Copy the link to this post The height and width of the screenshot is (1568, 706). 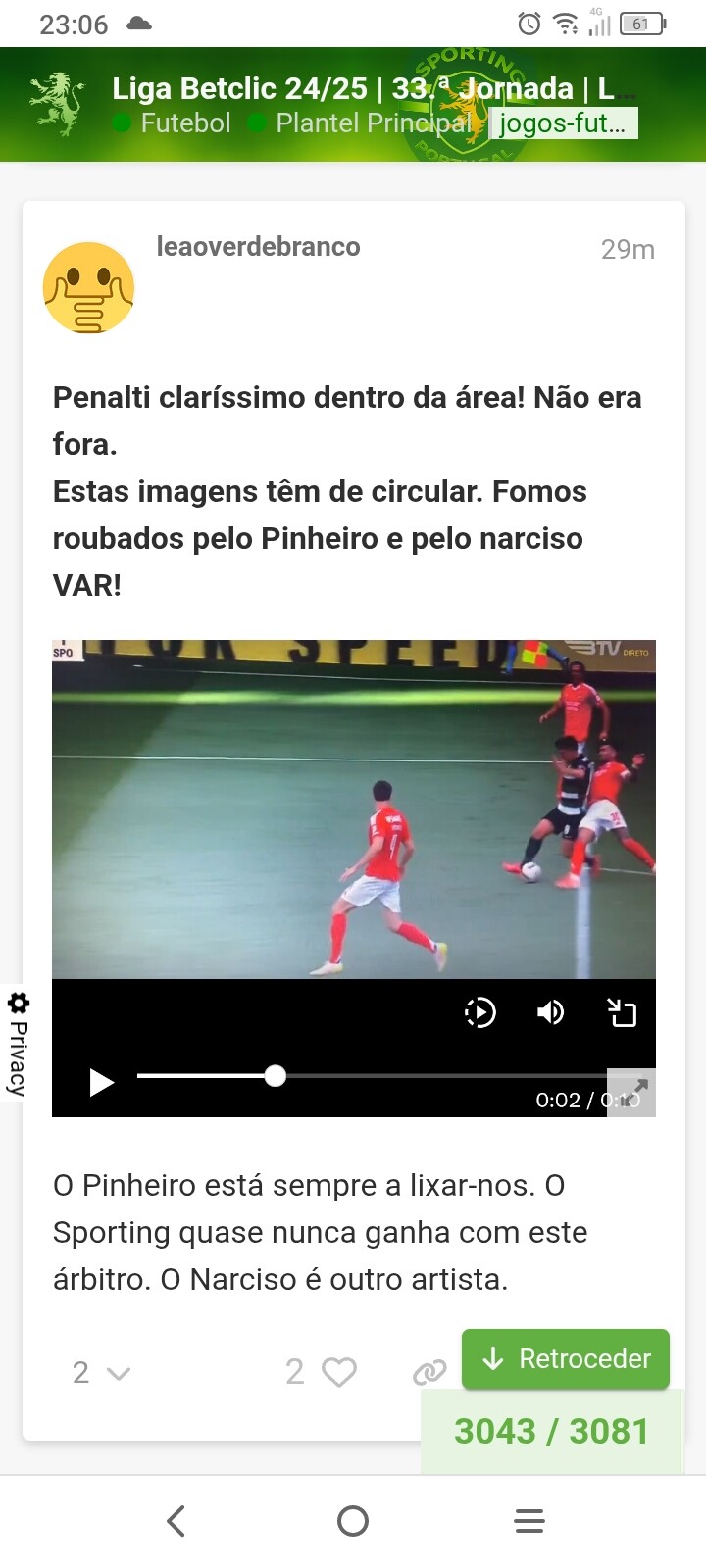pos(429,1372)
